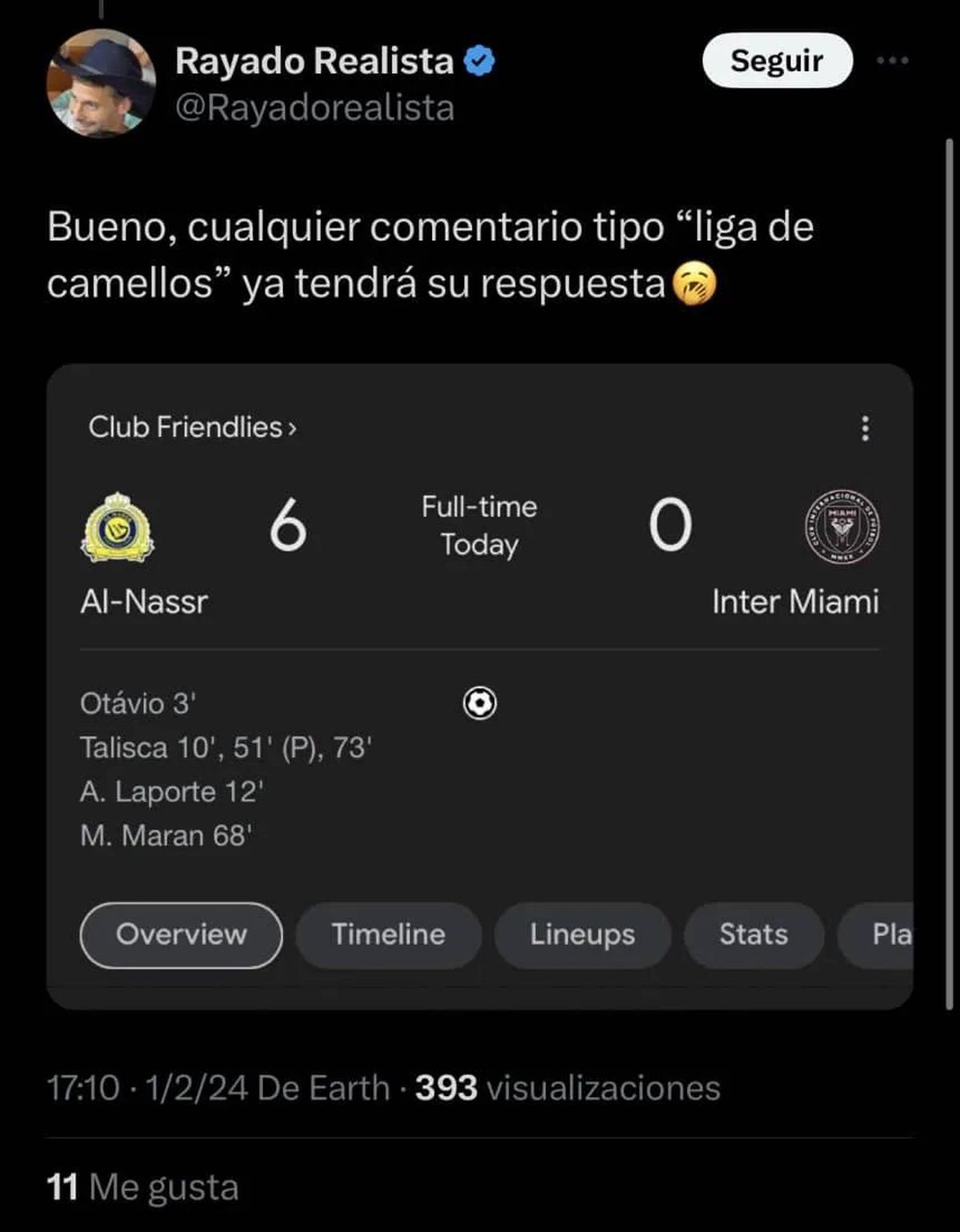Click the 17:10 timestamp of the tweet

tap(85, 1088)
